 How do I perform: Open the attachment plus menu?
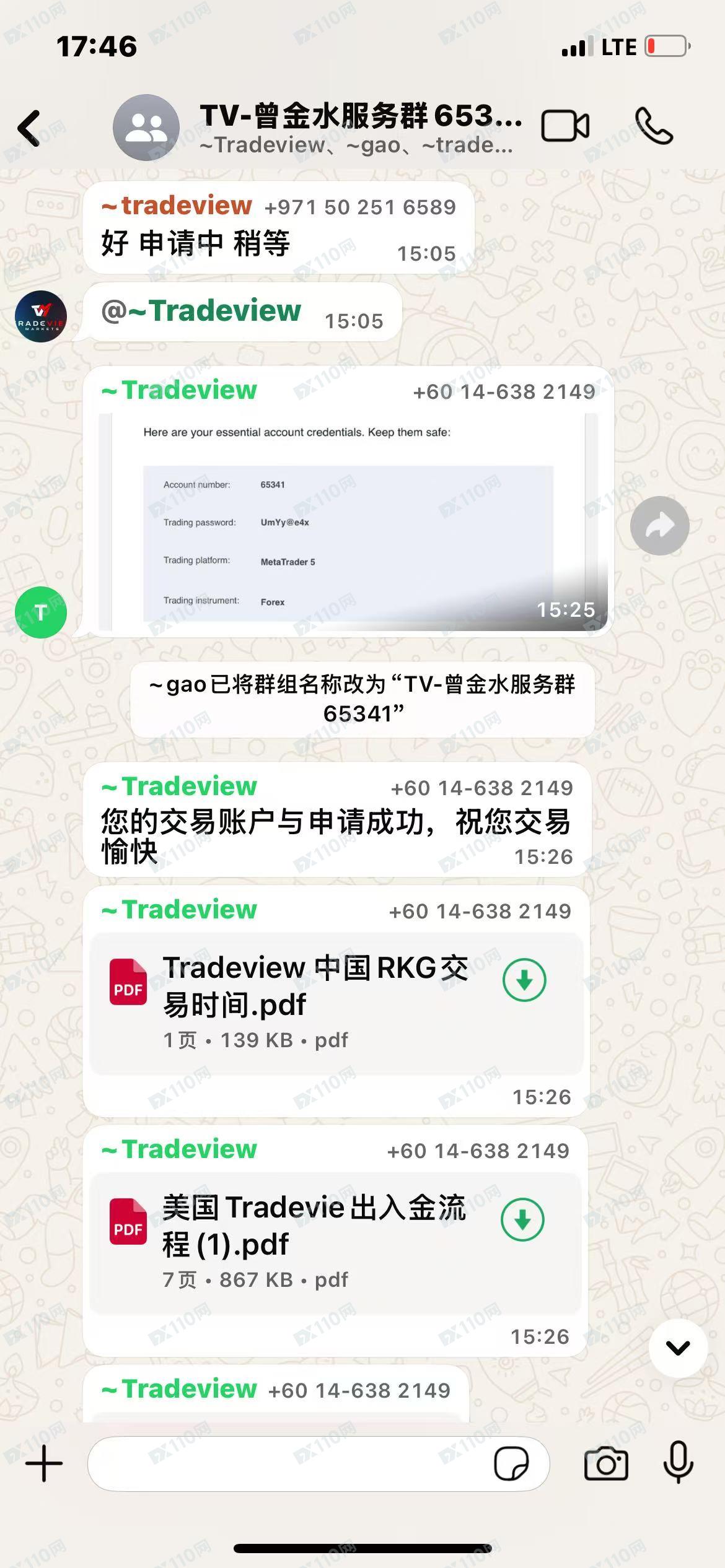click(43, 1463)
